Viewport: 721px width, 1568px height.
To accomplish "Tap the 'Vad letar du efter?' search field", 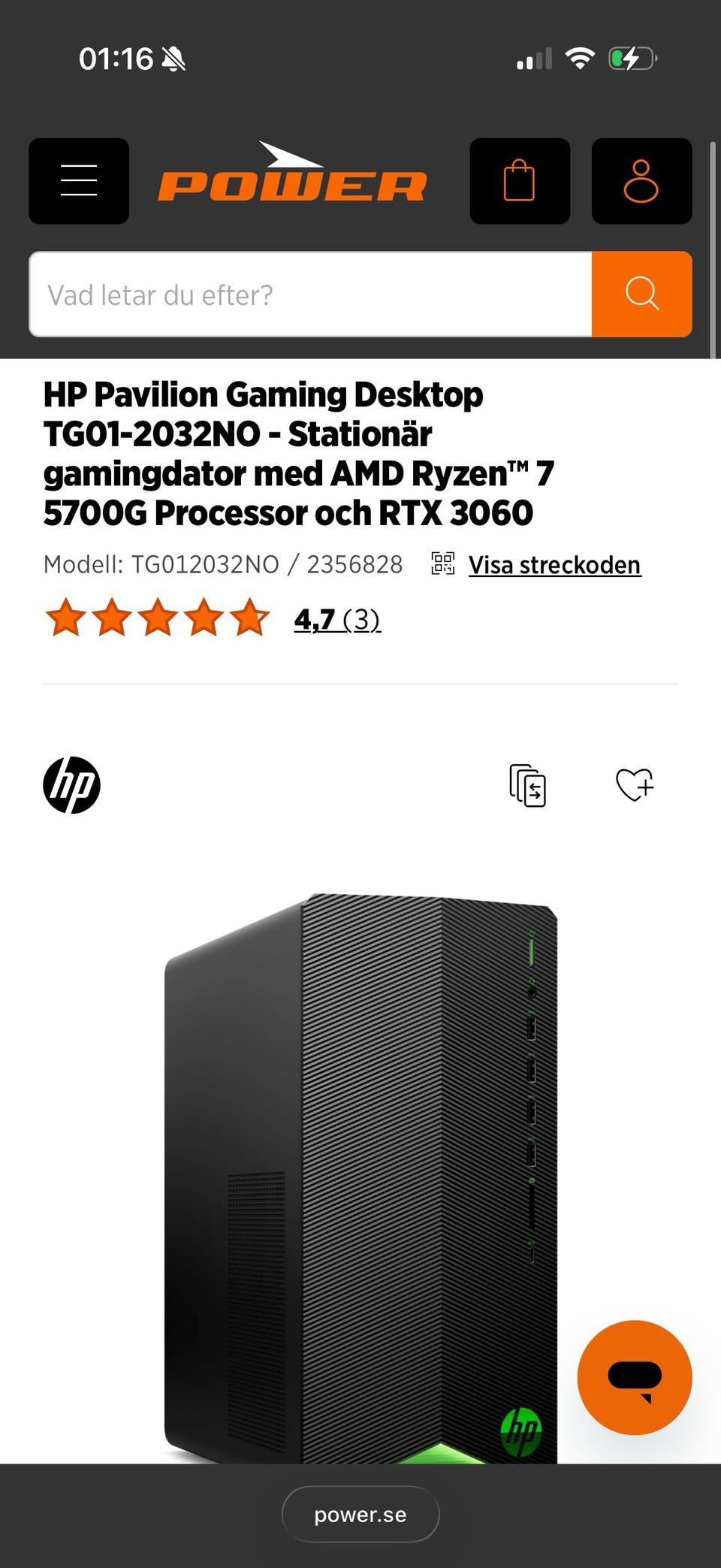I will (x=310, y=295).
